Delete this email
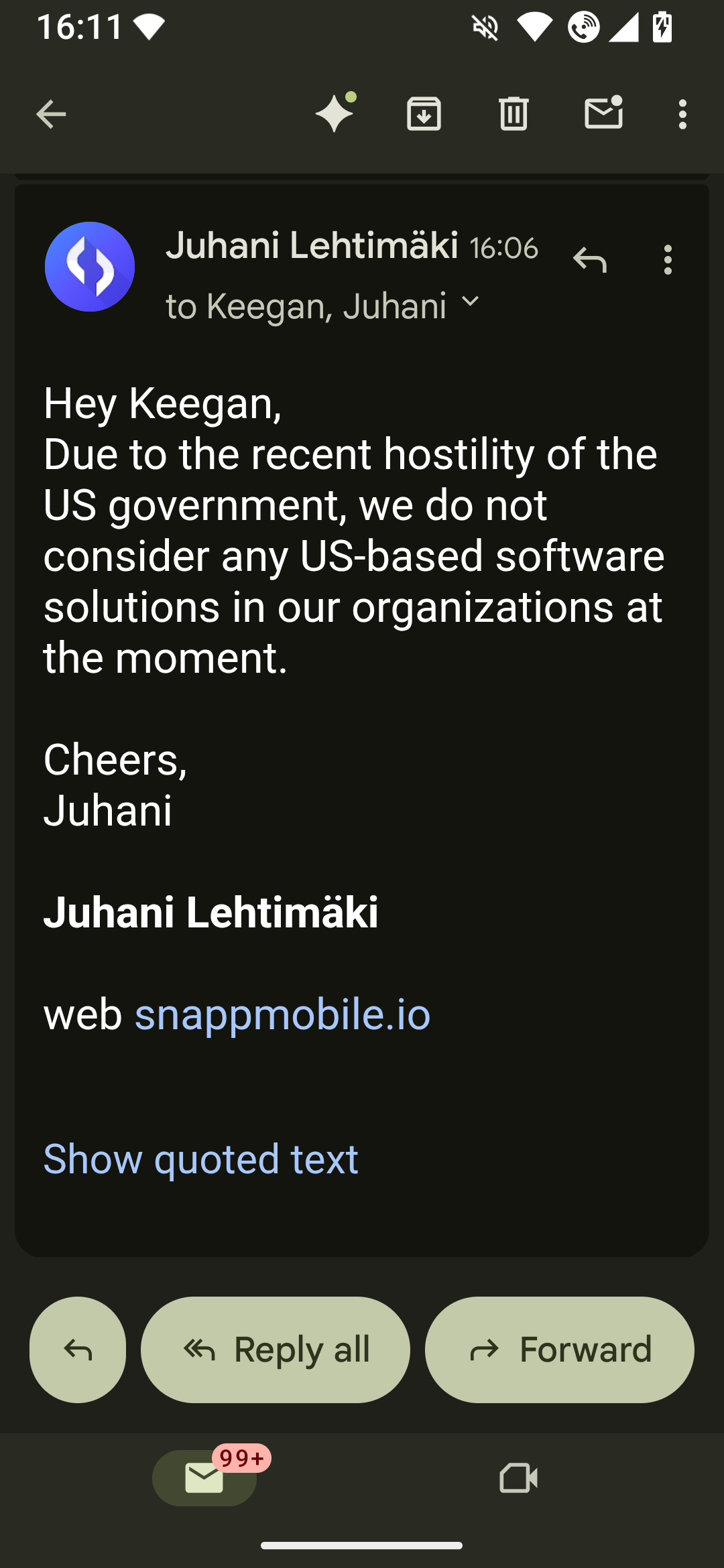724x1568 pixels. pyautogui.click(x=514, y=113)
